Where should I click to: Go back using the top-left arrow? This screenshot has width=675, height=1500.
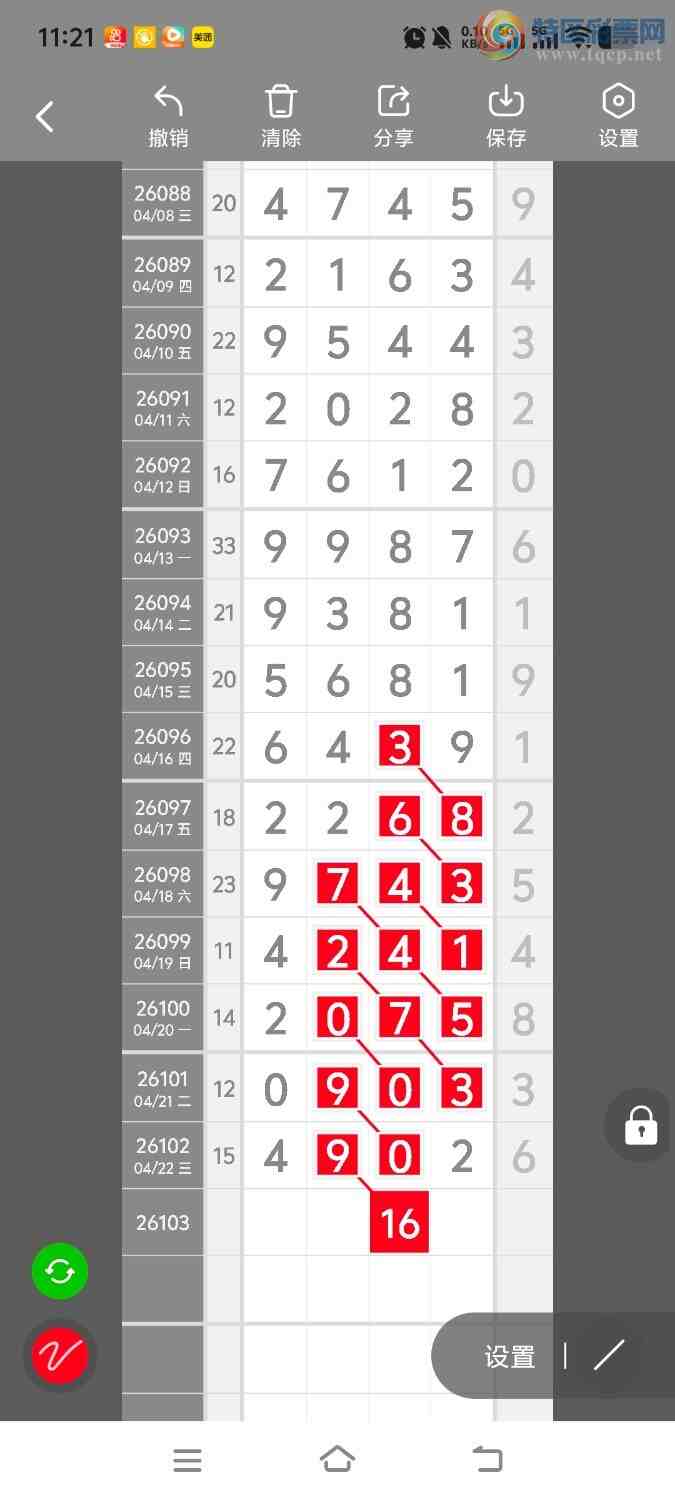[45, 117]
